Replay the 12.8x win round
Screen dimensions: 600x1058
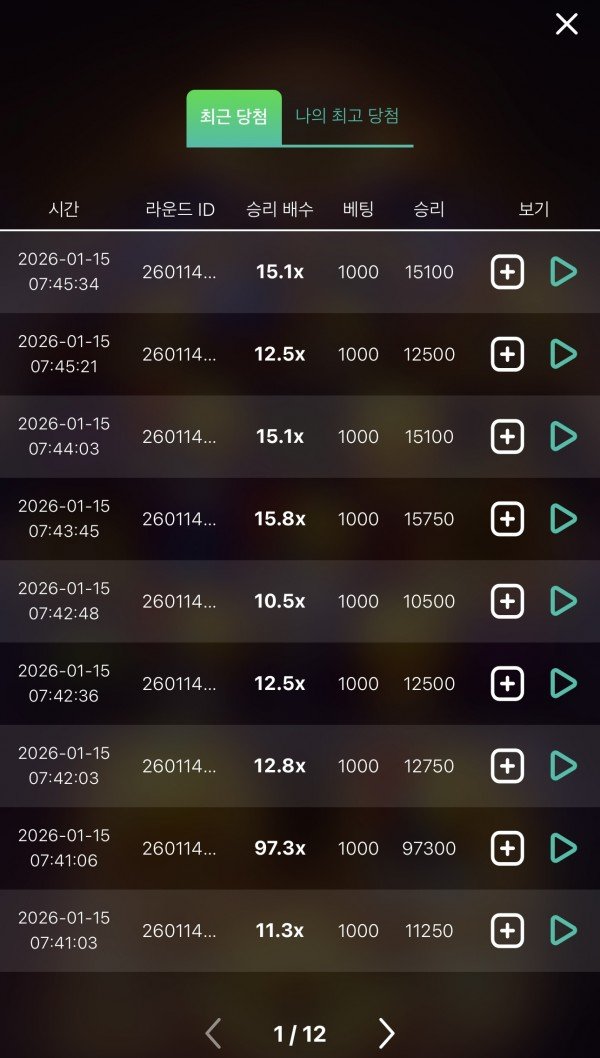564,766
